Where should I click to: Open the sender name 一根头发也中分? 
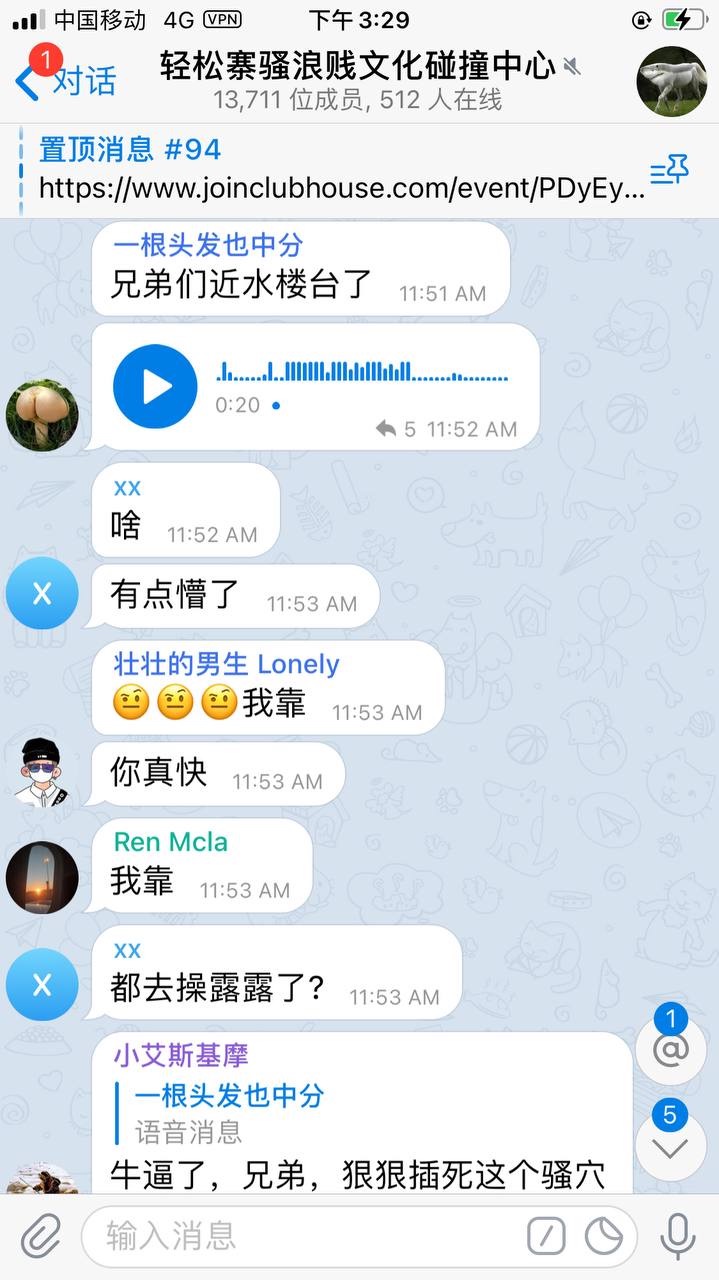[207, 245]
